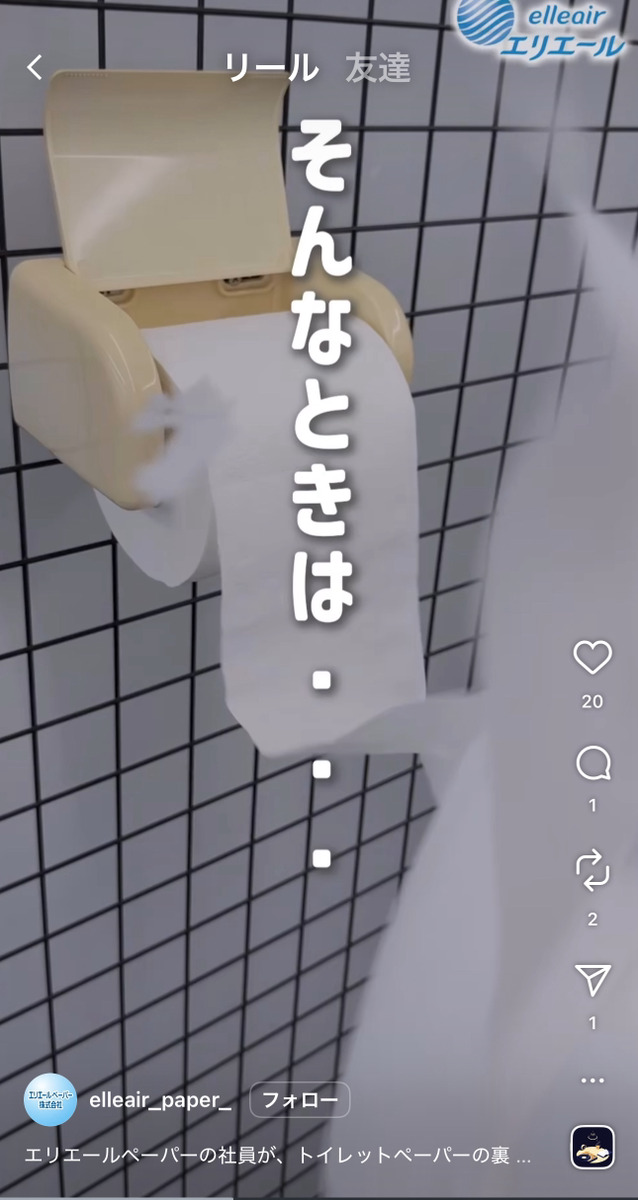Open elleair_paper_ profile from the username

tap(160, 1100)
